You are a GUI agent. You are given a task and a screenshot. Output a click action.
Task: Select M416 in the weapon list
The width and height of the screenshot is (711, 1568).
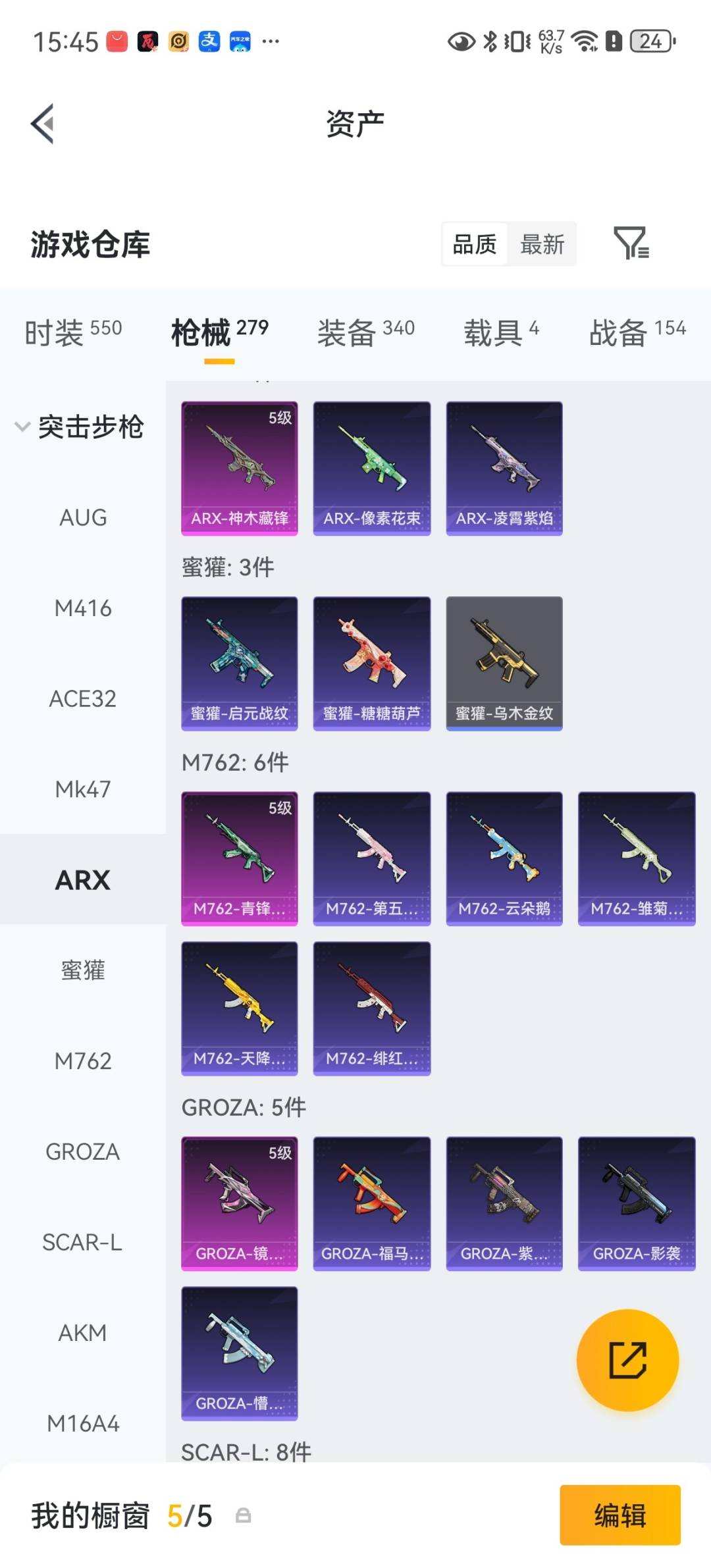[83, 608]
